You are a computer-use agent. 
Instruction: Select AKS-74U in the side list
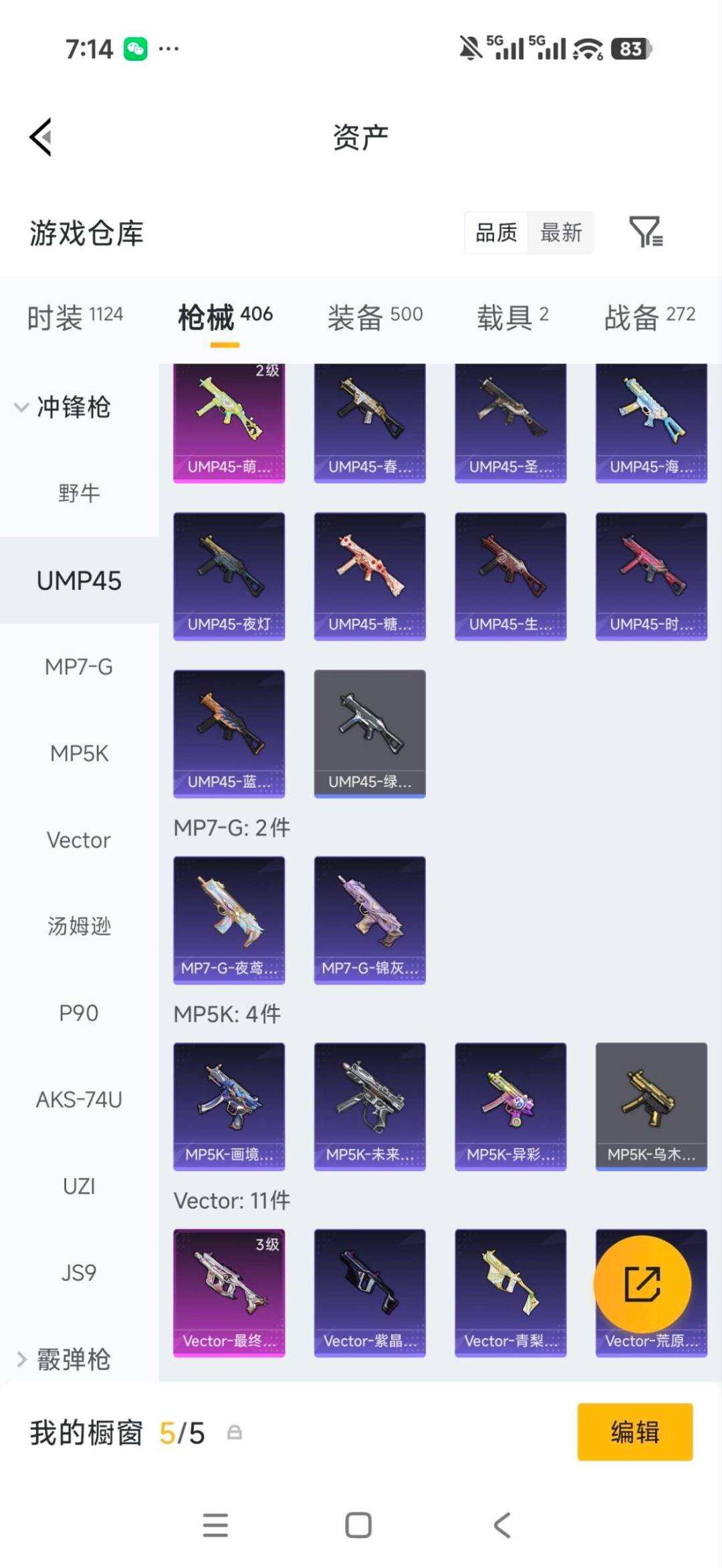(79, 1099)
